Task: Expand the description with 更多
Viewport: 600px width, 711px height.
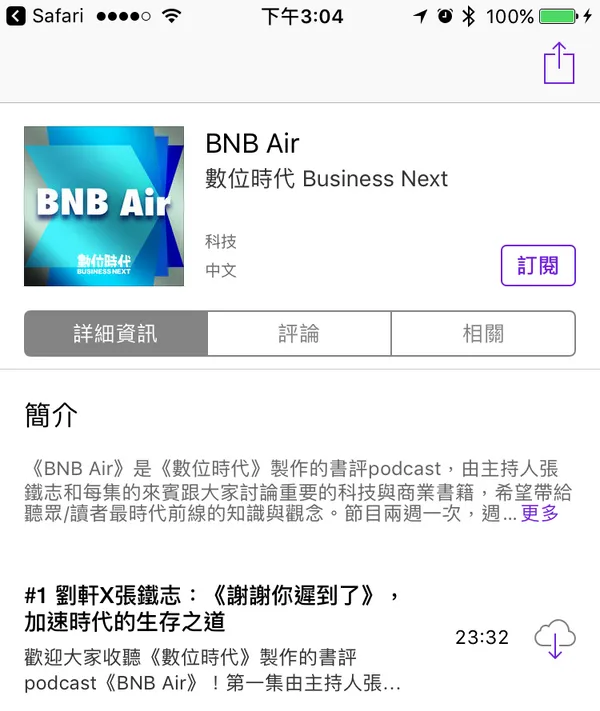Action: click(540, 514)
